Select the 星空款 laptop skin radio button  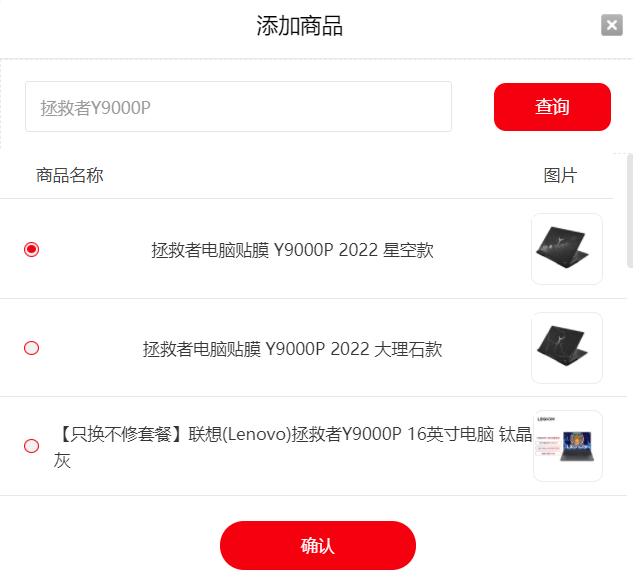click(31, 249)
